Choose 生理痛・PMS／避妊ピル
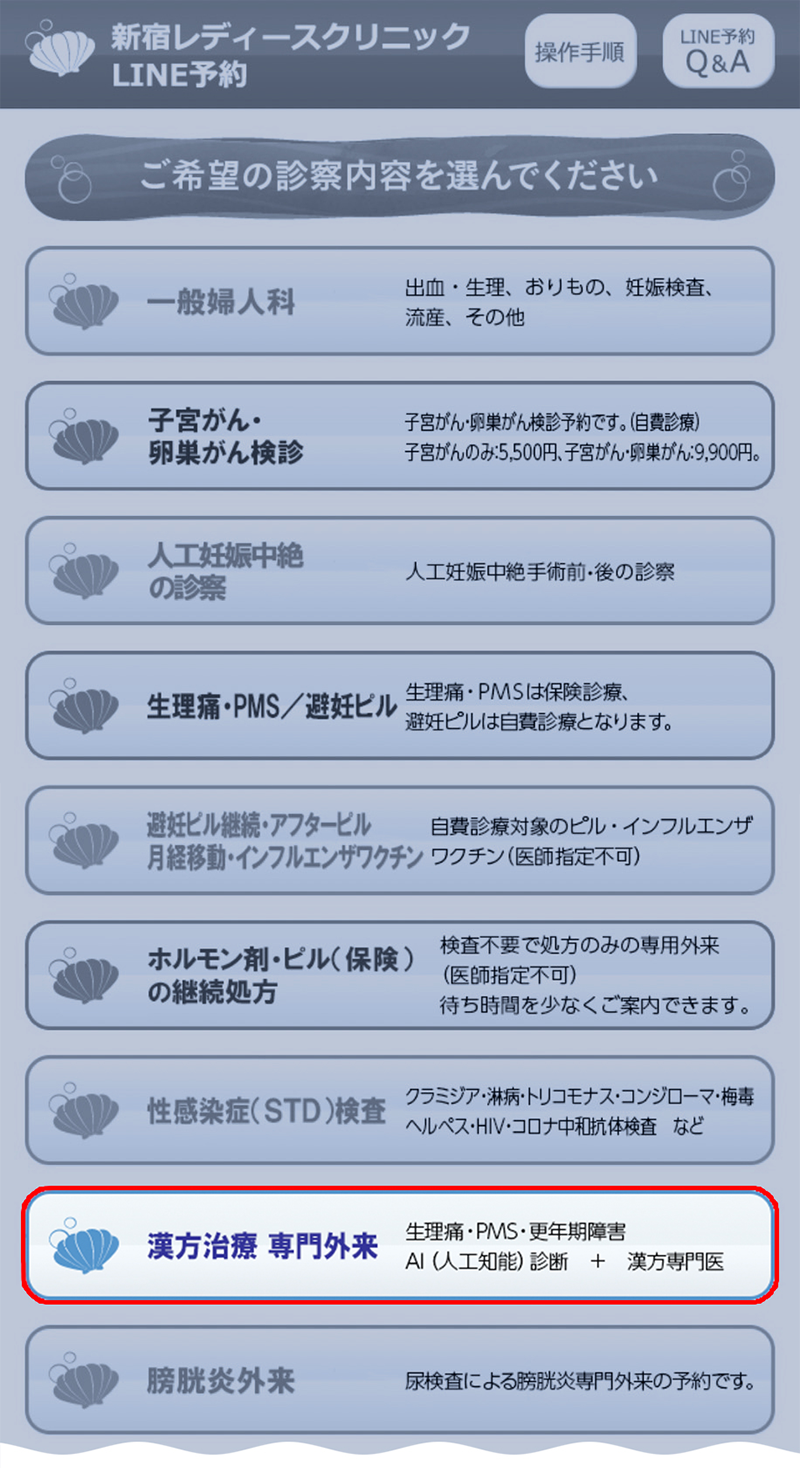800x1468 pixels. tap(400, 706)
